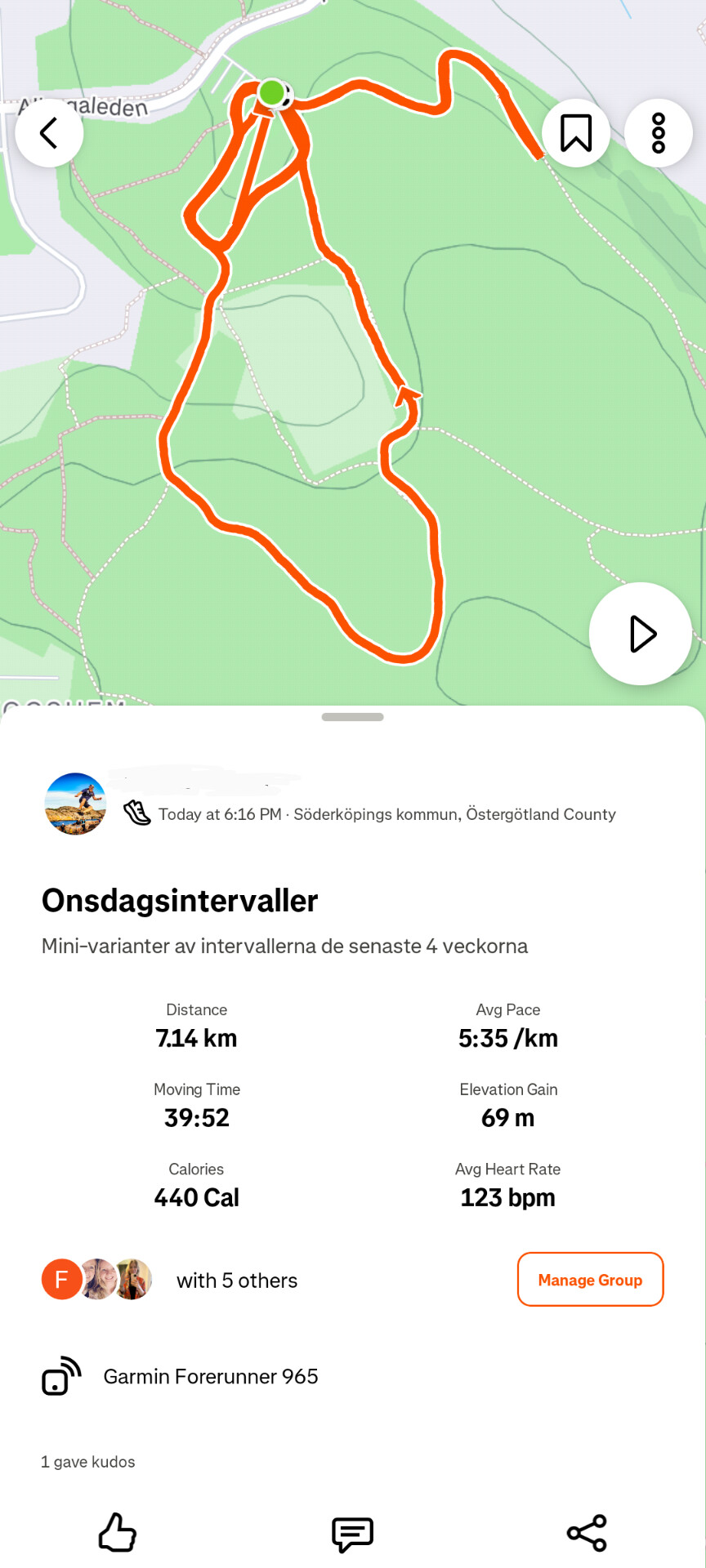Screen dimensions: 706x1568
Task: Give kudos with the thumbs-up icon
Action: [118, 1533]
